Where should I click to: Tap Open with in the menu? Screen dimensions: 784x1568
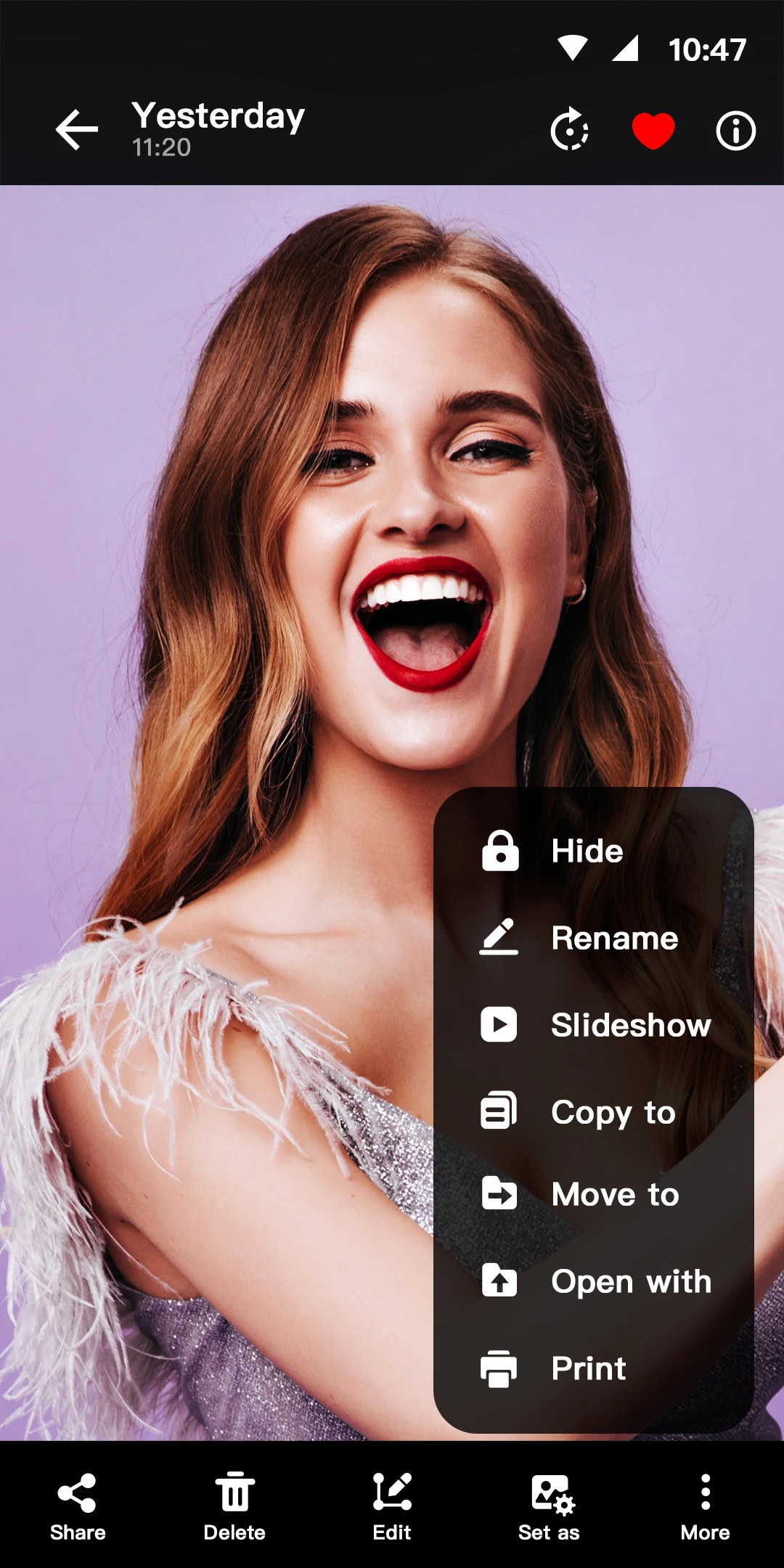point(594,1281)
